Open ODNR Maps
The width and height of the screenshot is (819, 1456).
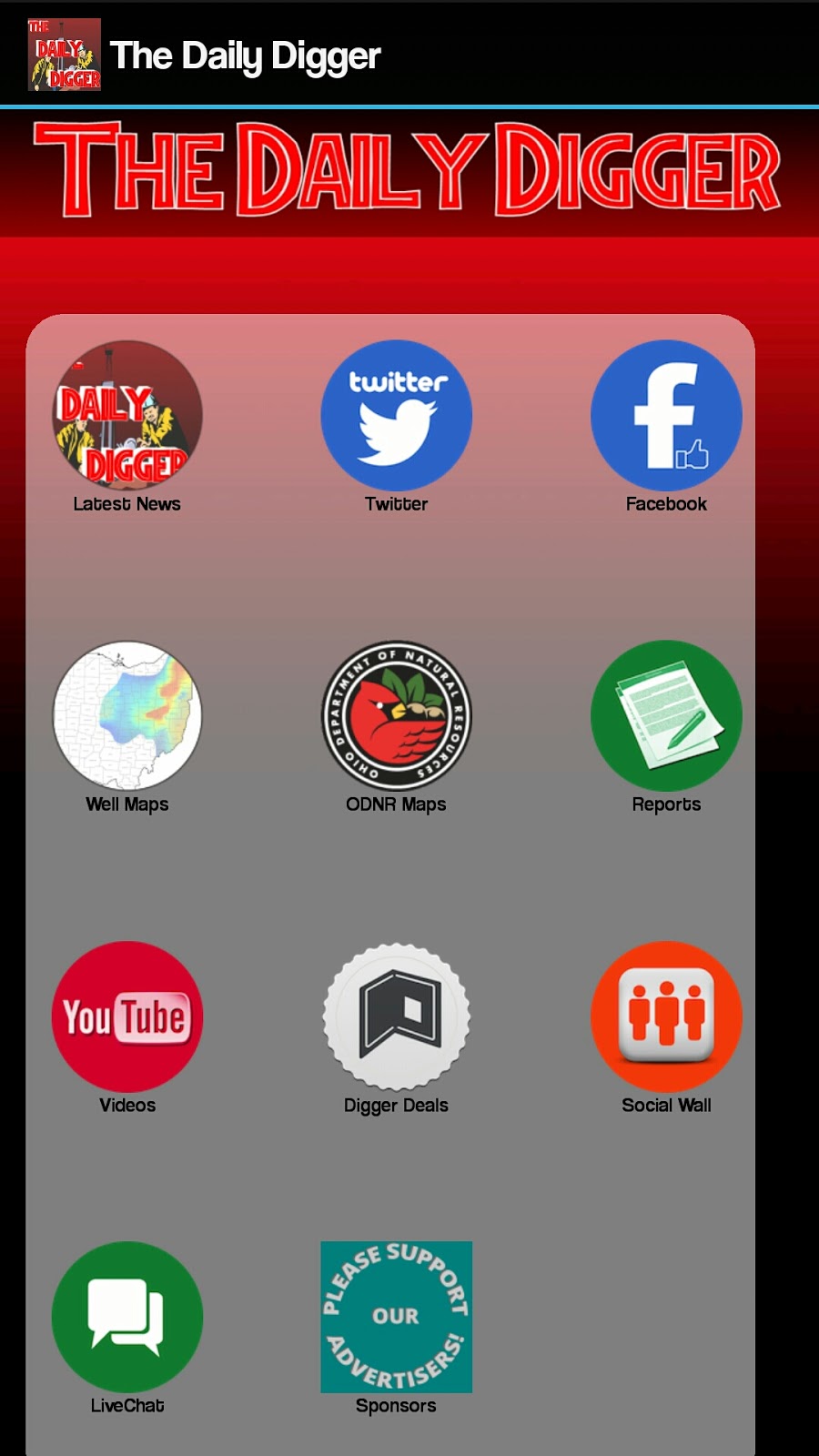(x=396, y=716)
